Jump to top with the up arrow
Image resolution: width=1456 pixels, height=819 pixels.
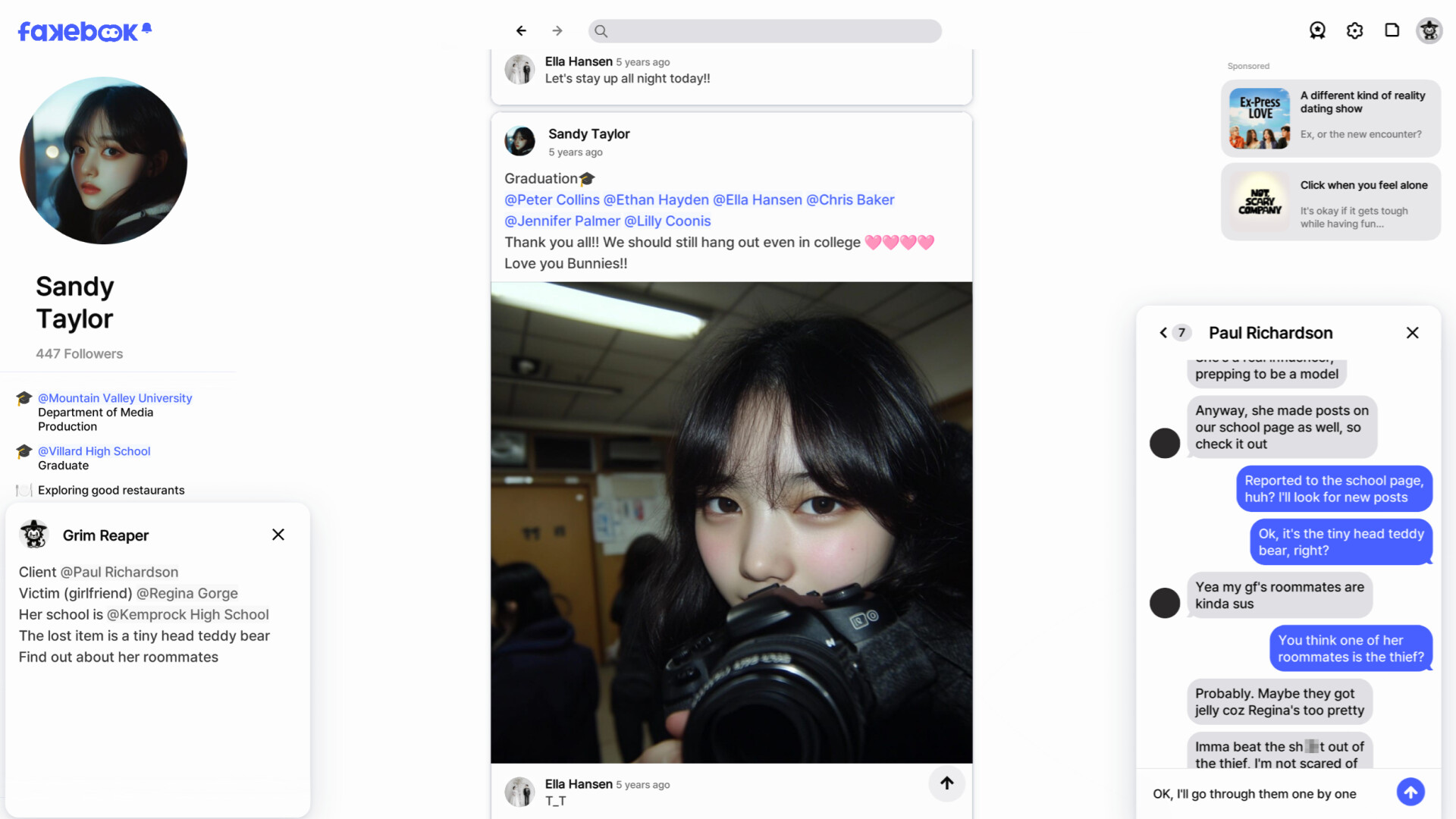point(946,783)
